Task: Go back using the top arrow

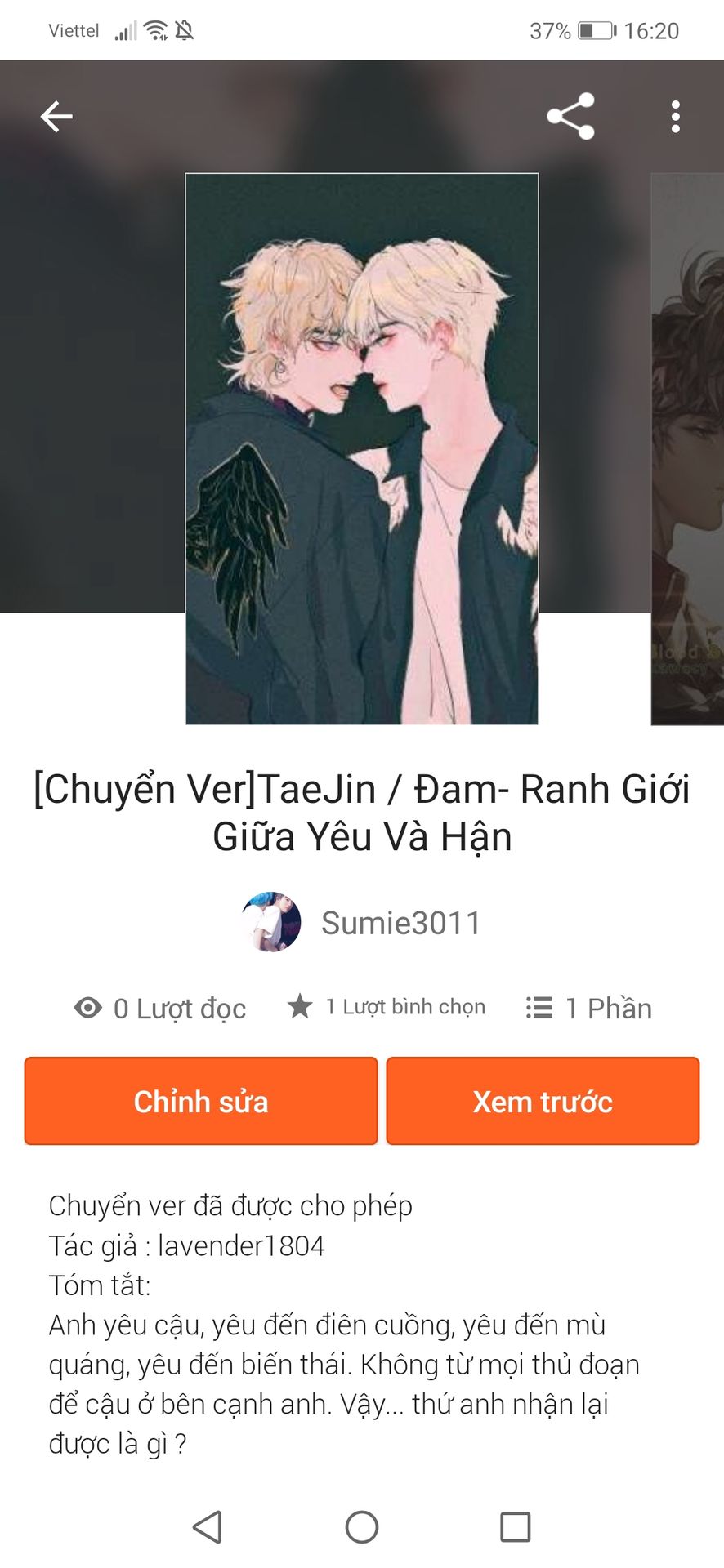Action: 56,117
